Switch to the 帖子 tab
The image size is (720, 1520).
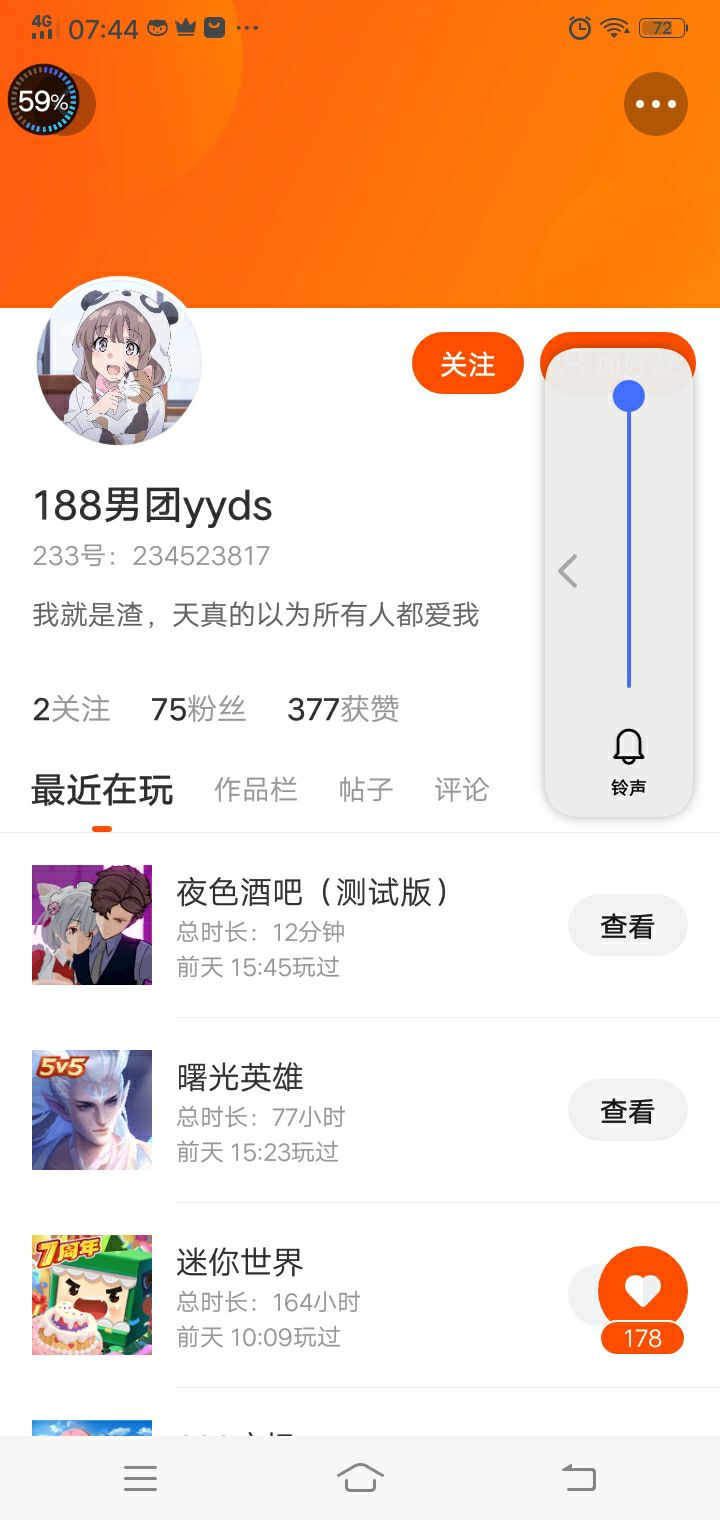click(366, 790)
